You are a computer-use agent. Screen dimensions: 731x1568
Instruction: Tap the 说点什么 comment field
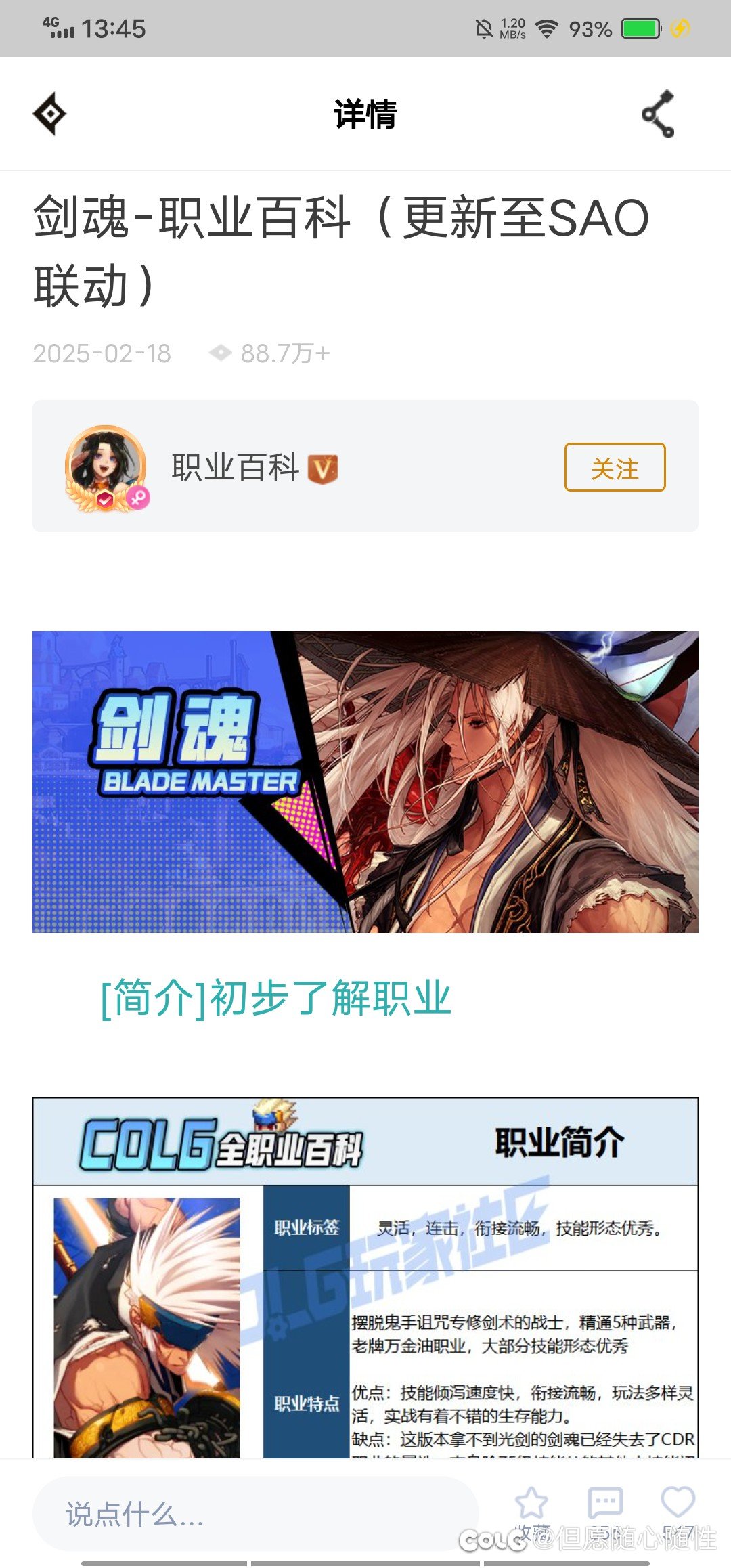[x=256, y=1514]
